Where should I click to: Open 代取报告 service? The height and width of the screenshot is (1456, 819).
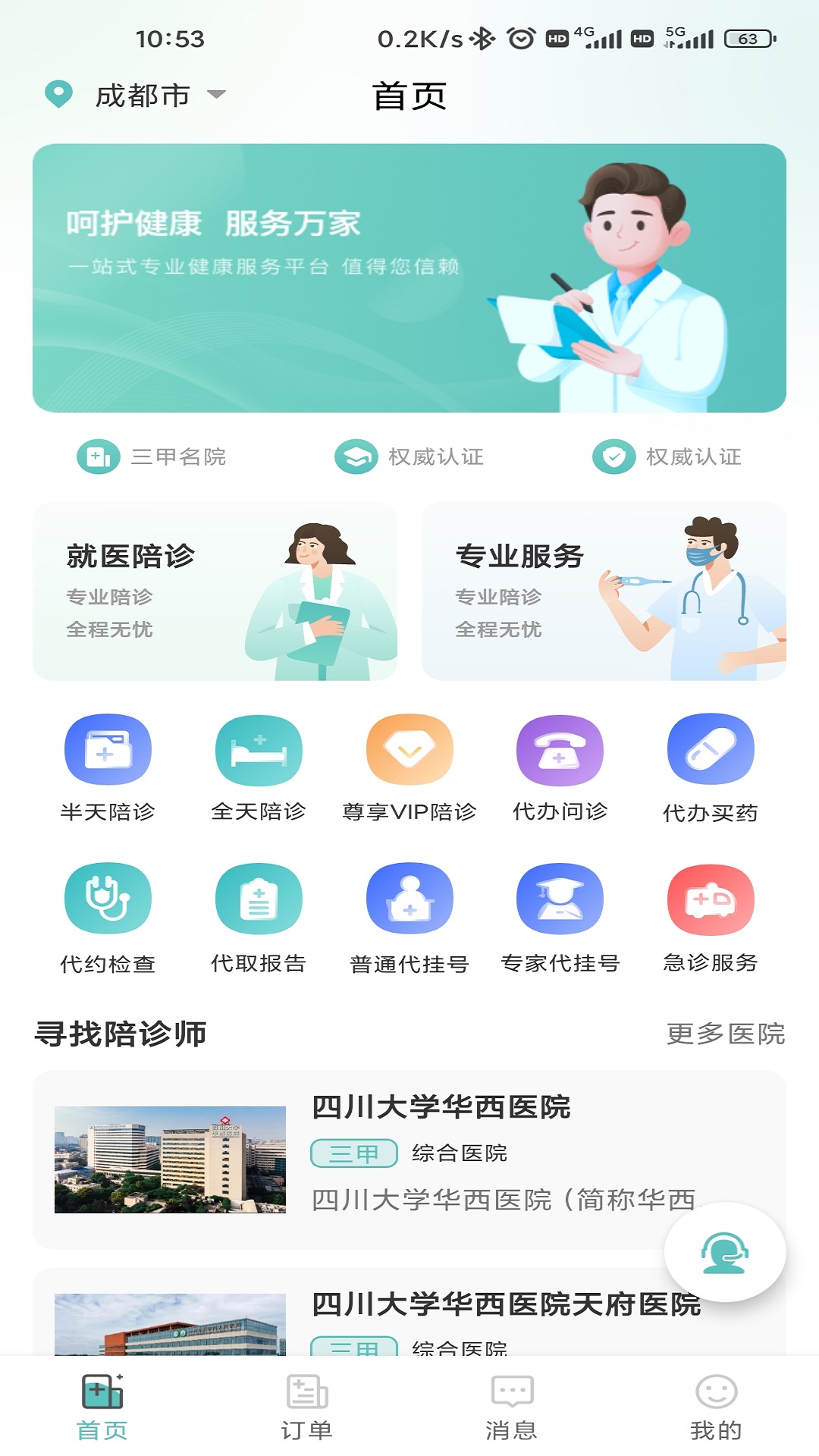pos(259,918)
